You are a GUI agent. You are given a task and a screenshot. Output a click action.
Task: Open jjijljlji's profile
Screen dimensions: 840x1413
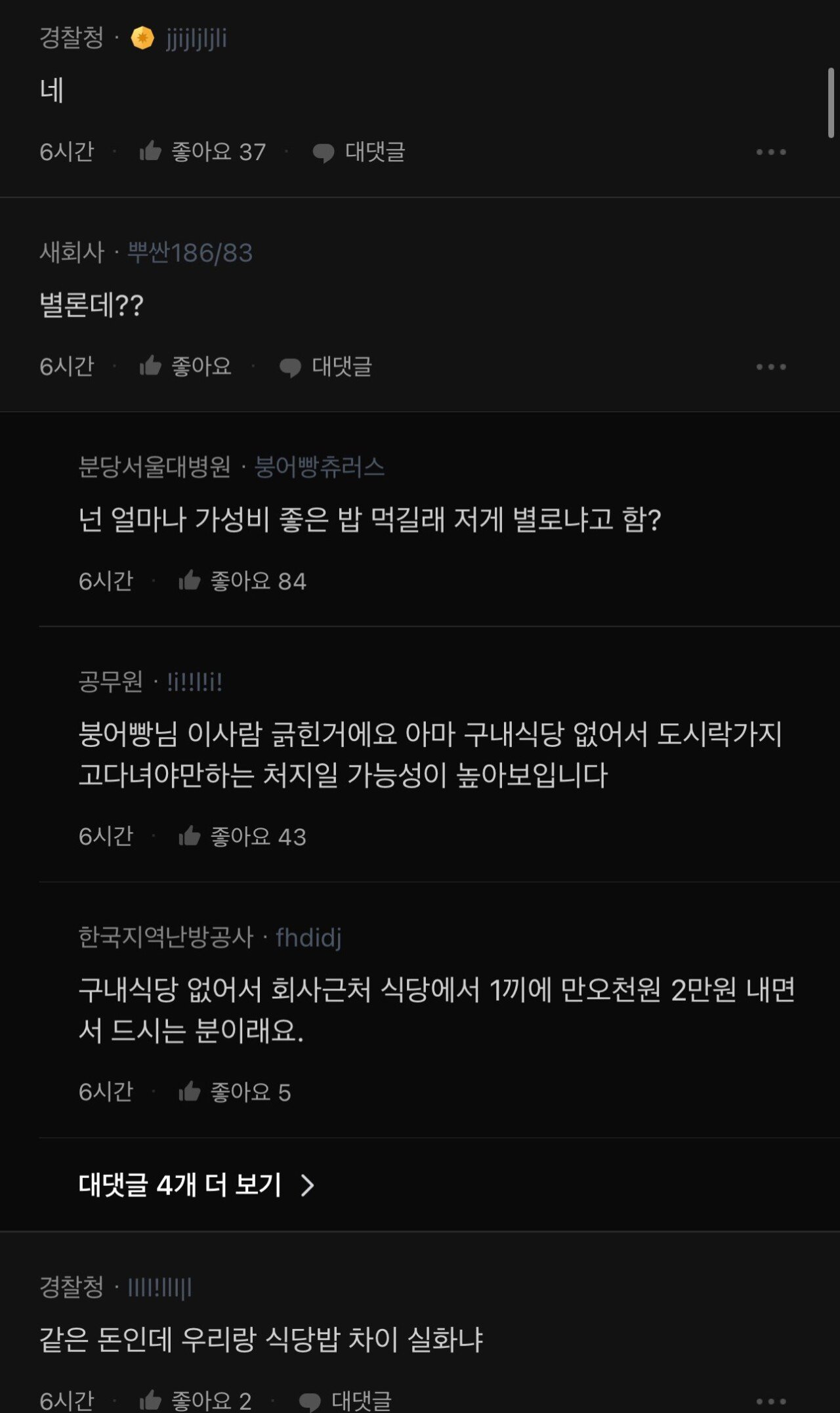point(196,38)
